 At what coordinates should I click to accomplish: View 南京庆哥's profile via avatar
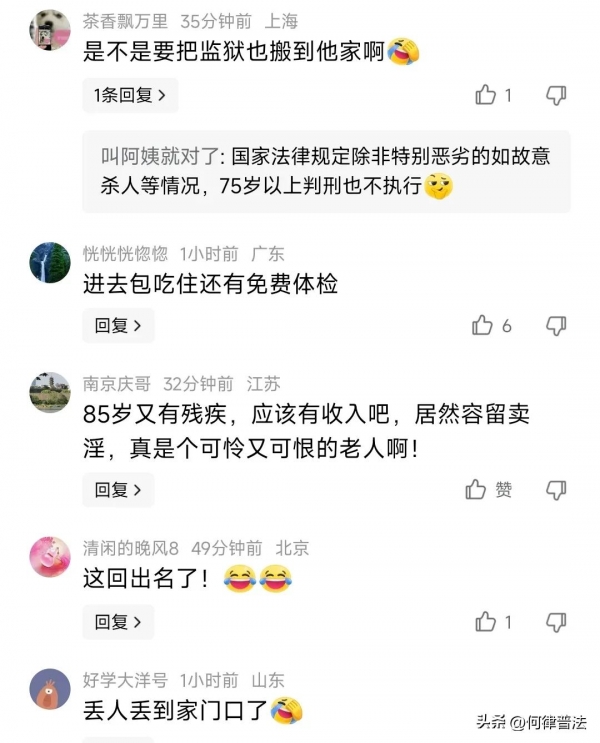[x=49, y=392]
